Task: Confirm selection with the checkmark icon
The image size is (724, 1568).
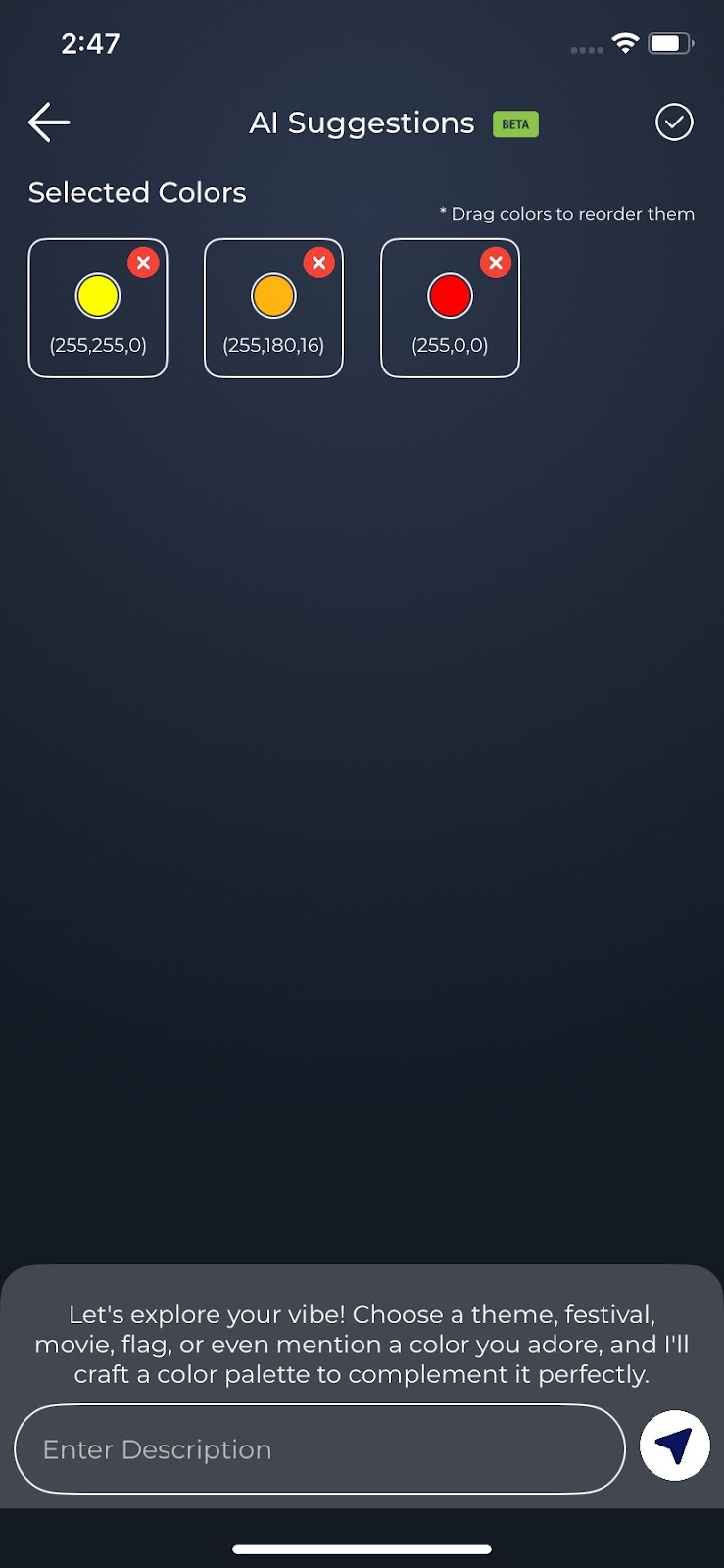Action: pos(674,122)
